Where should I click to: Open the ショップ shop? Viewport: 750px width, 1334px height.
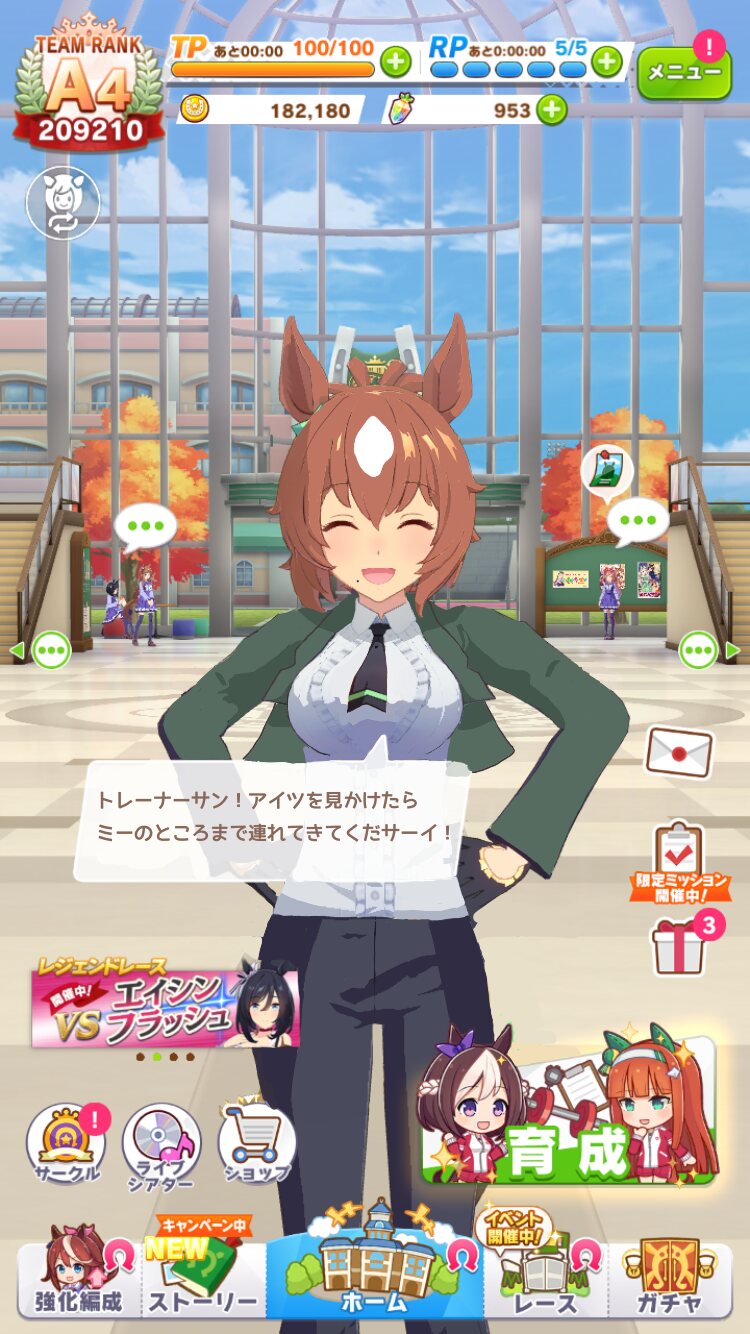click(256, 1145)
